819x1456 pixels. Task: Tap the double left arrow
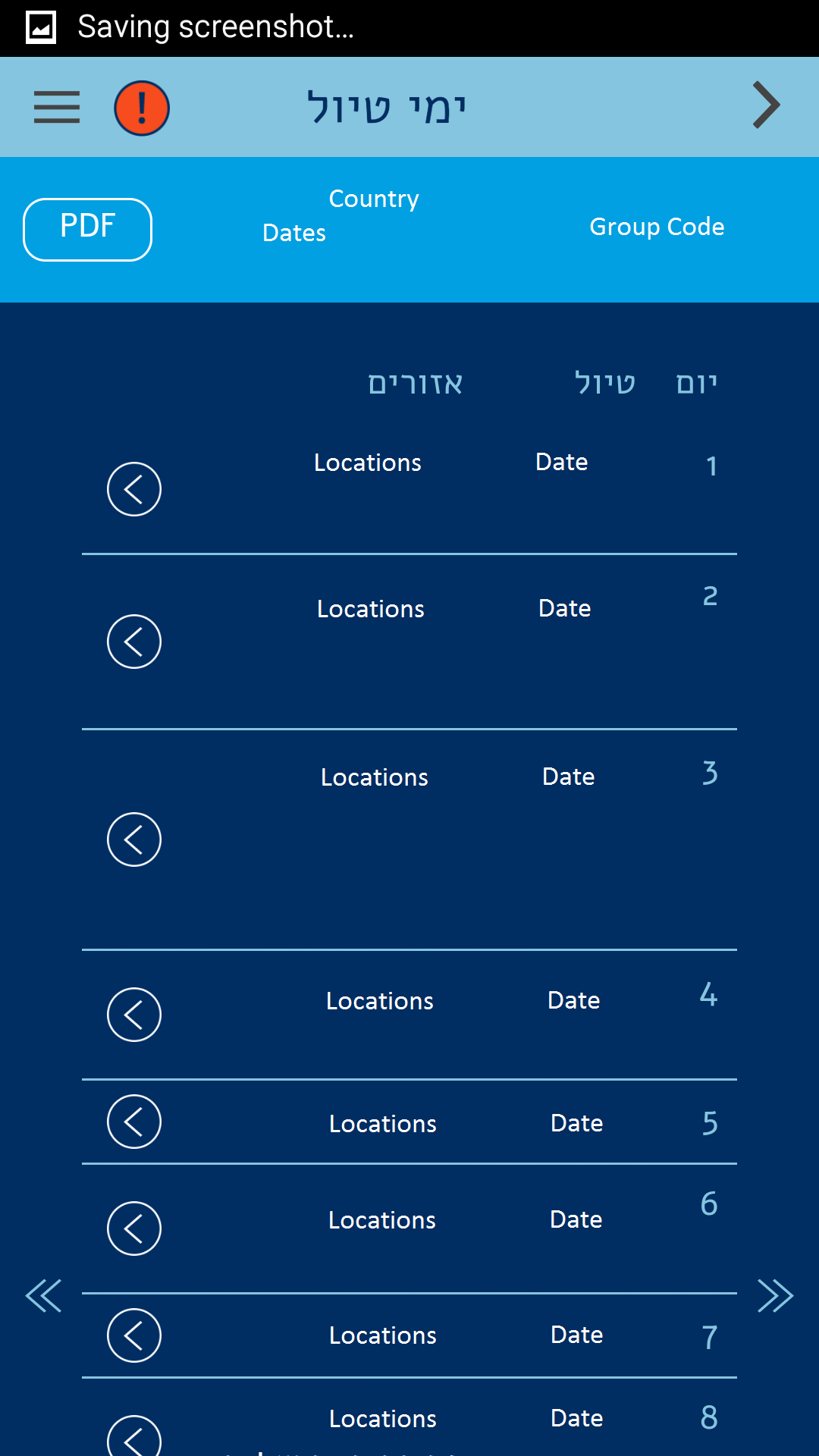43,1295
